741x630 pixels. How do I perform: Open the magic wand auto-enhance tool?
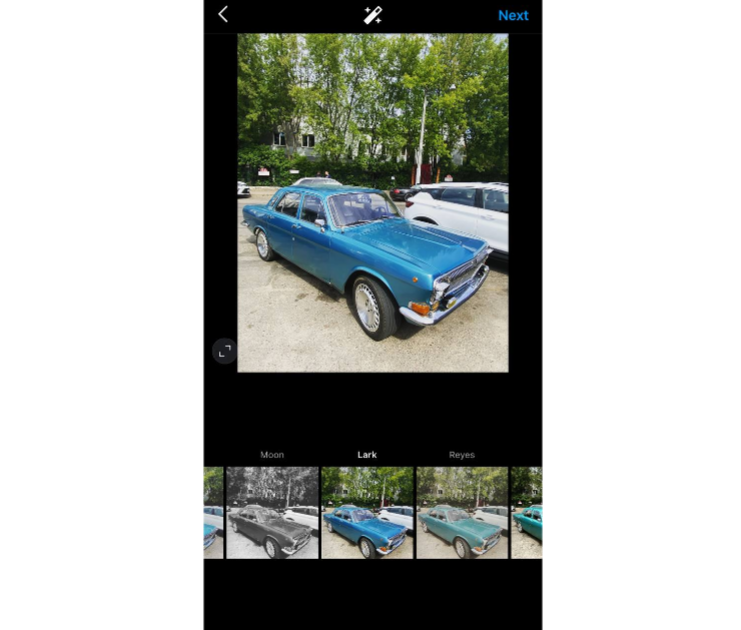pos(372,15)
